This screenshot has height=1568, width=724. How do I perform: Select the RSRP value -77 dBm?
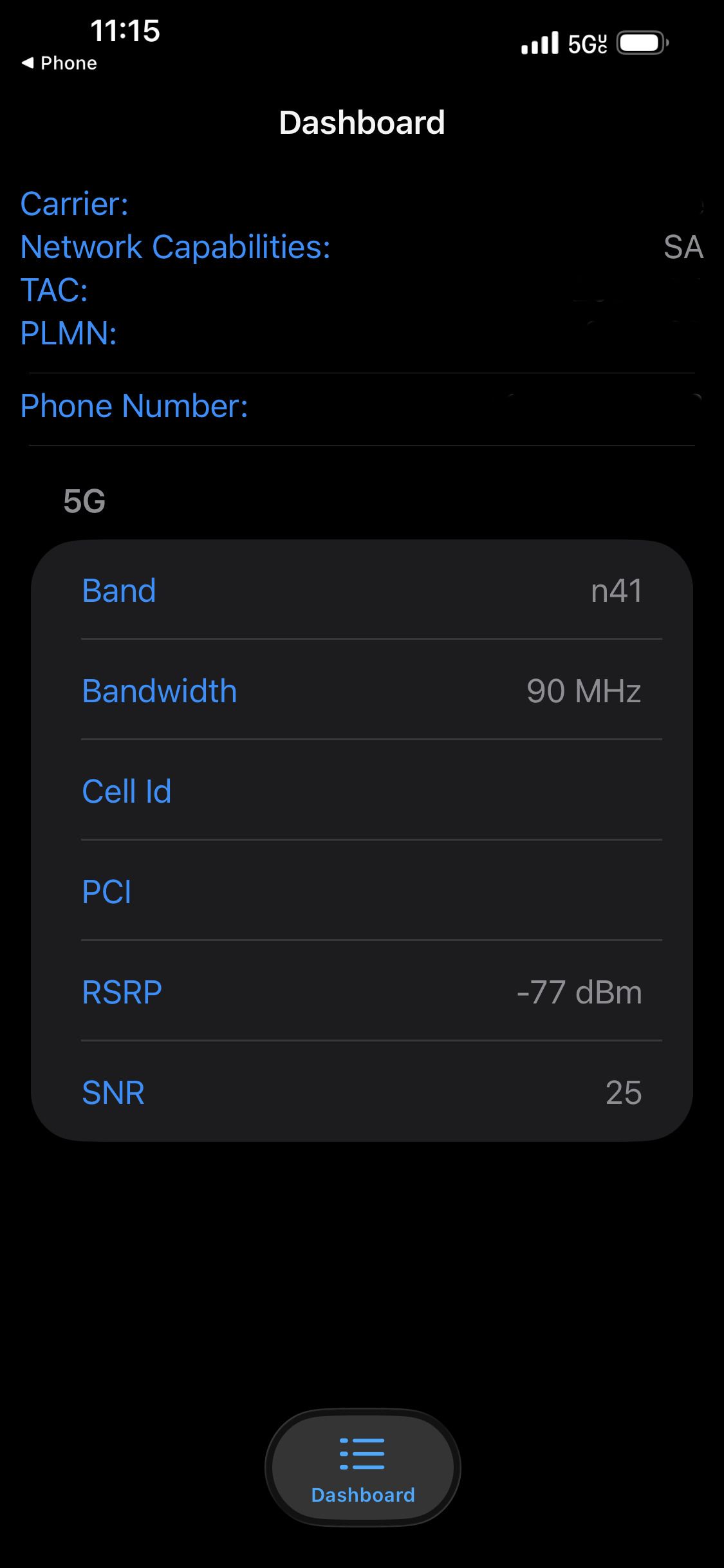[x=579, y=992]
